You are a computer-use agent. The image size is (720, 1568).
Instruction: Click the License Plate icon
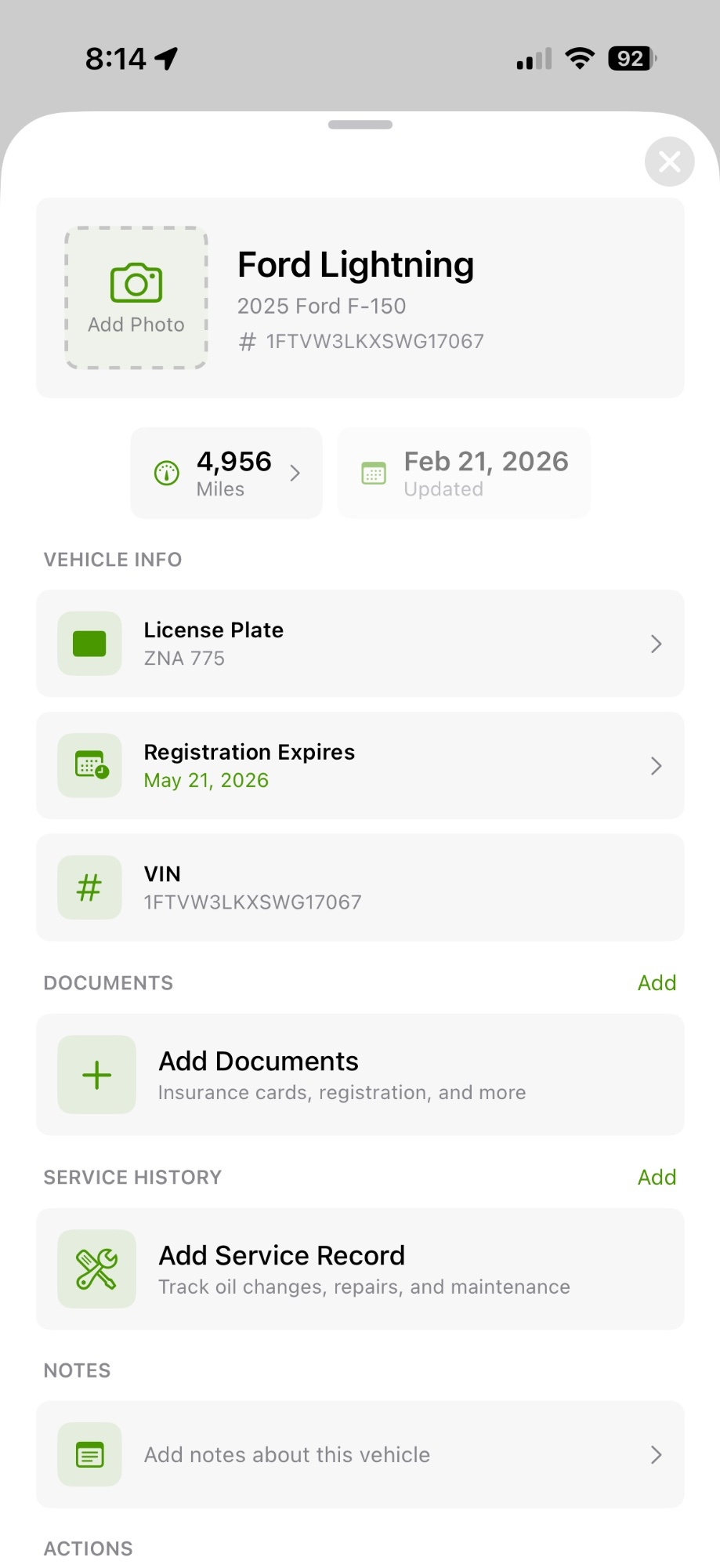89,643
